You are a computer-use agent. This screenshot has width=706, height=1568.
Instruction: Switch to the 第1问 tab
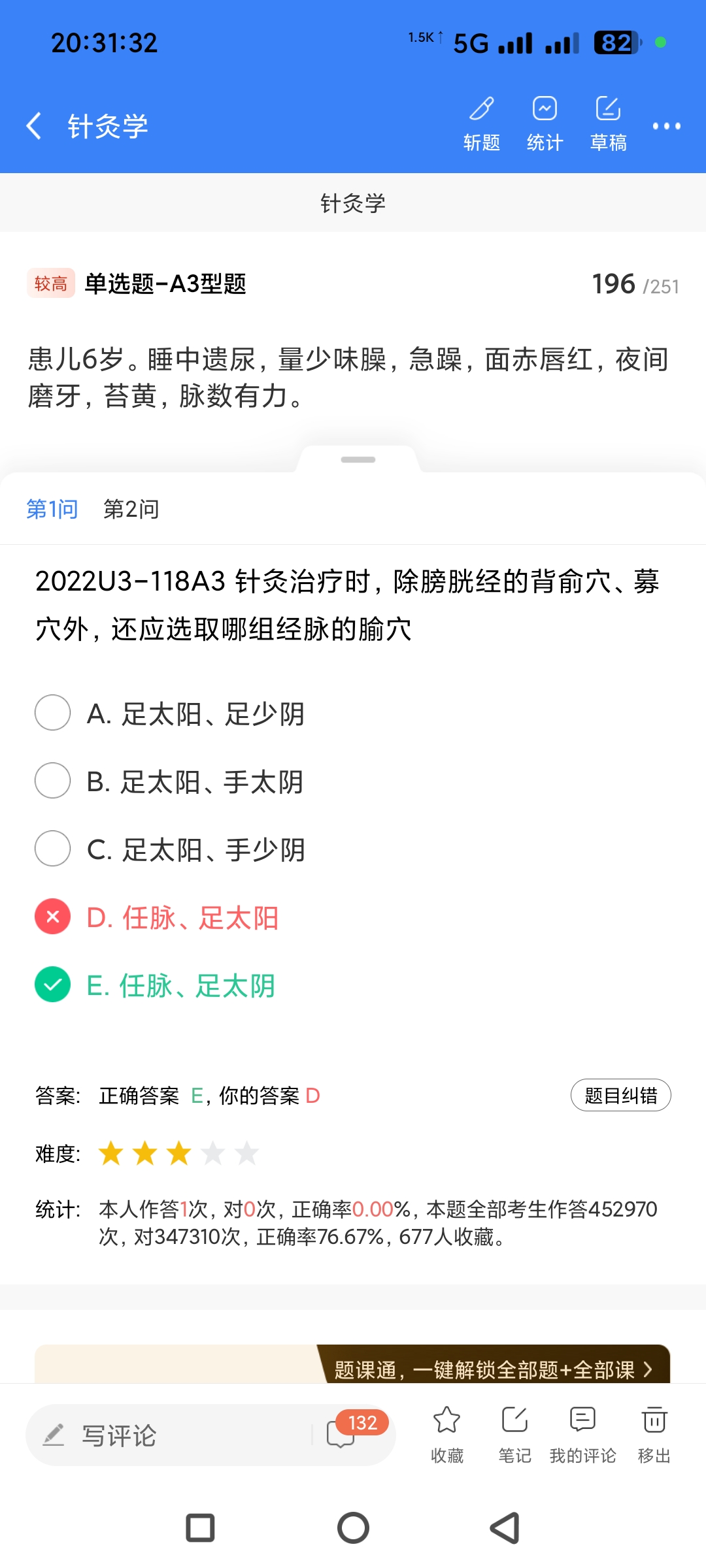tap(52, 509)
